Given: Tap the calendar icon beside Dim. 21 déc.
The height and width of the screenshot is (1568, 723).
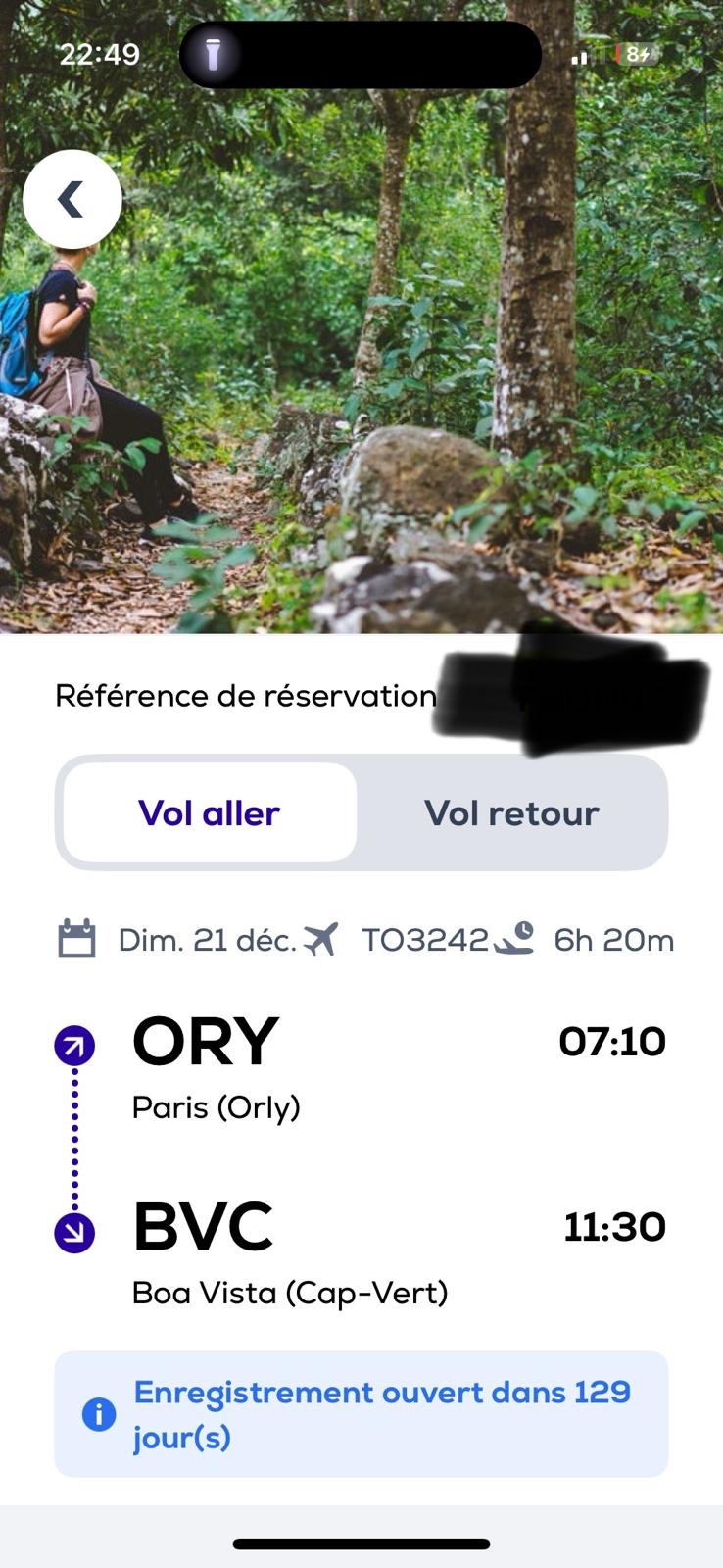Looking at the screenshot, I should pyautogui.click(x=76, y=939).
